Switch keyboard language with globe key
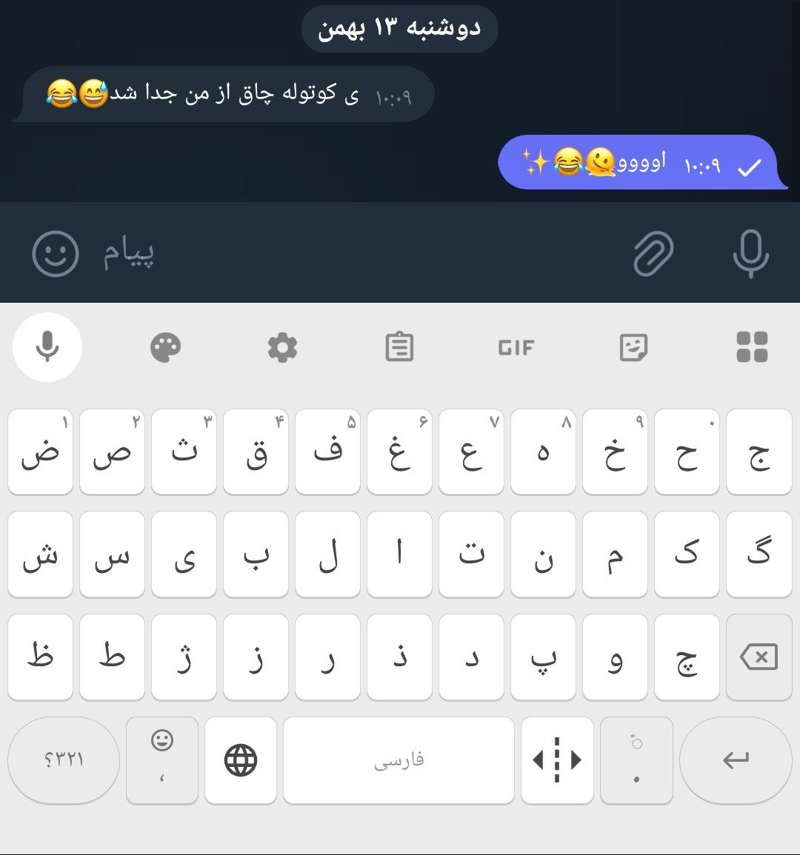 [x=240, y=760]
